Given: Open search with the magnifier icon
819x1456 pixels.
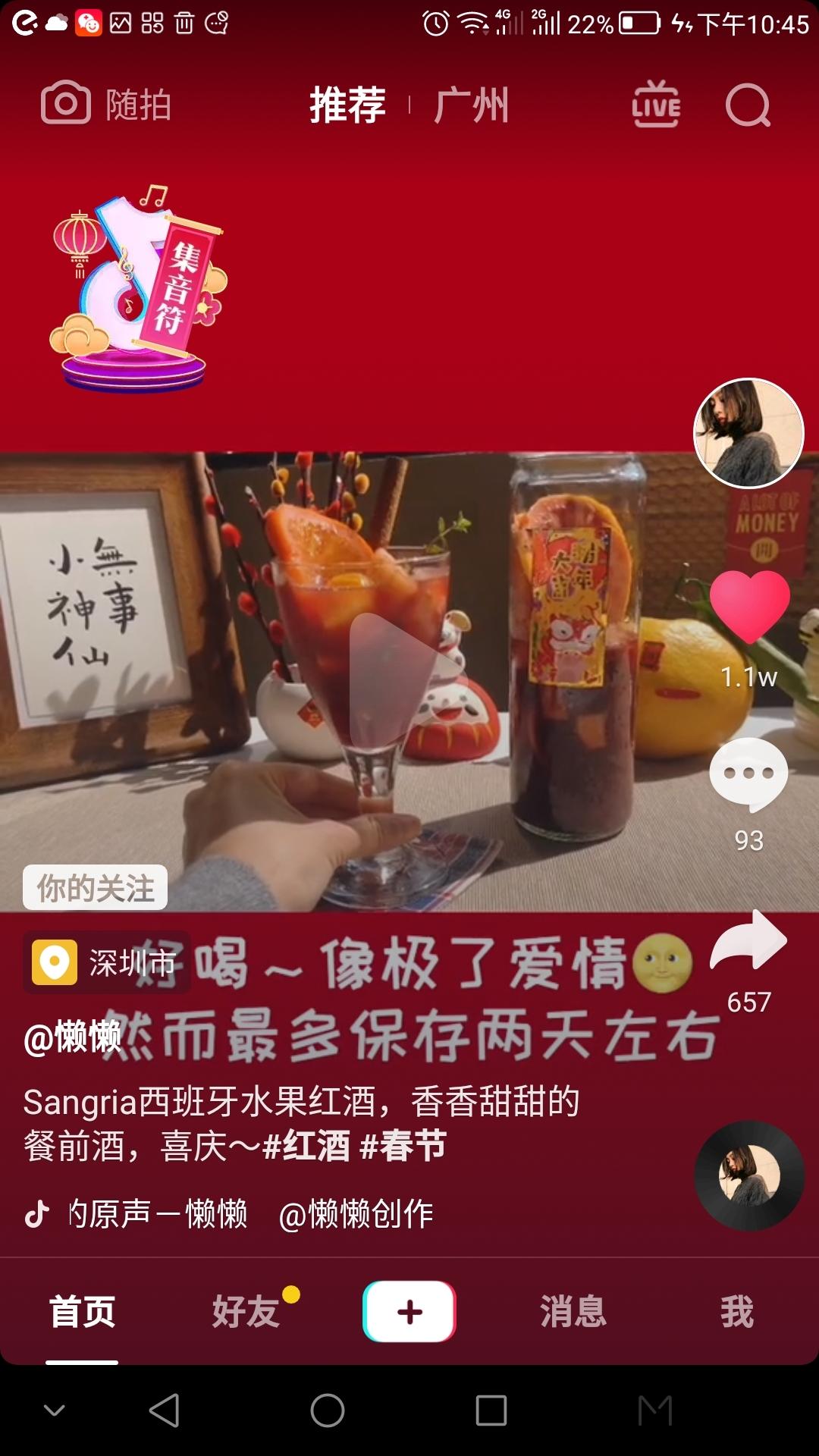Looking at the screenshot, I should pyautogui.click(x=748, y=105).
